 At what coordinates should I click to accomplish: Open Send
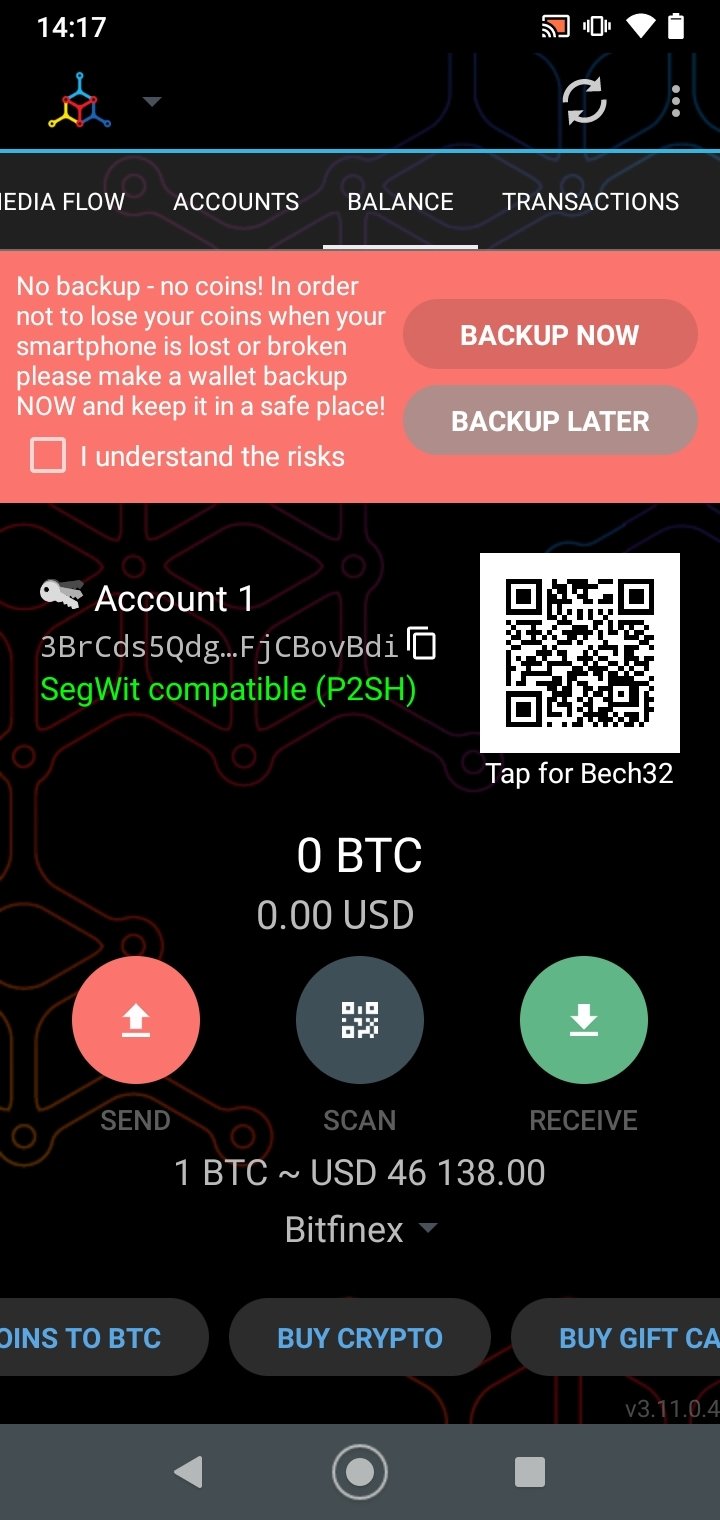136,1020
